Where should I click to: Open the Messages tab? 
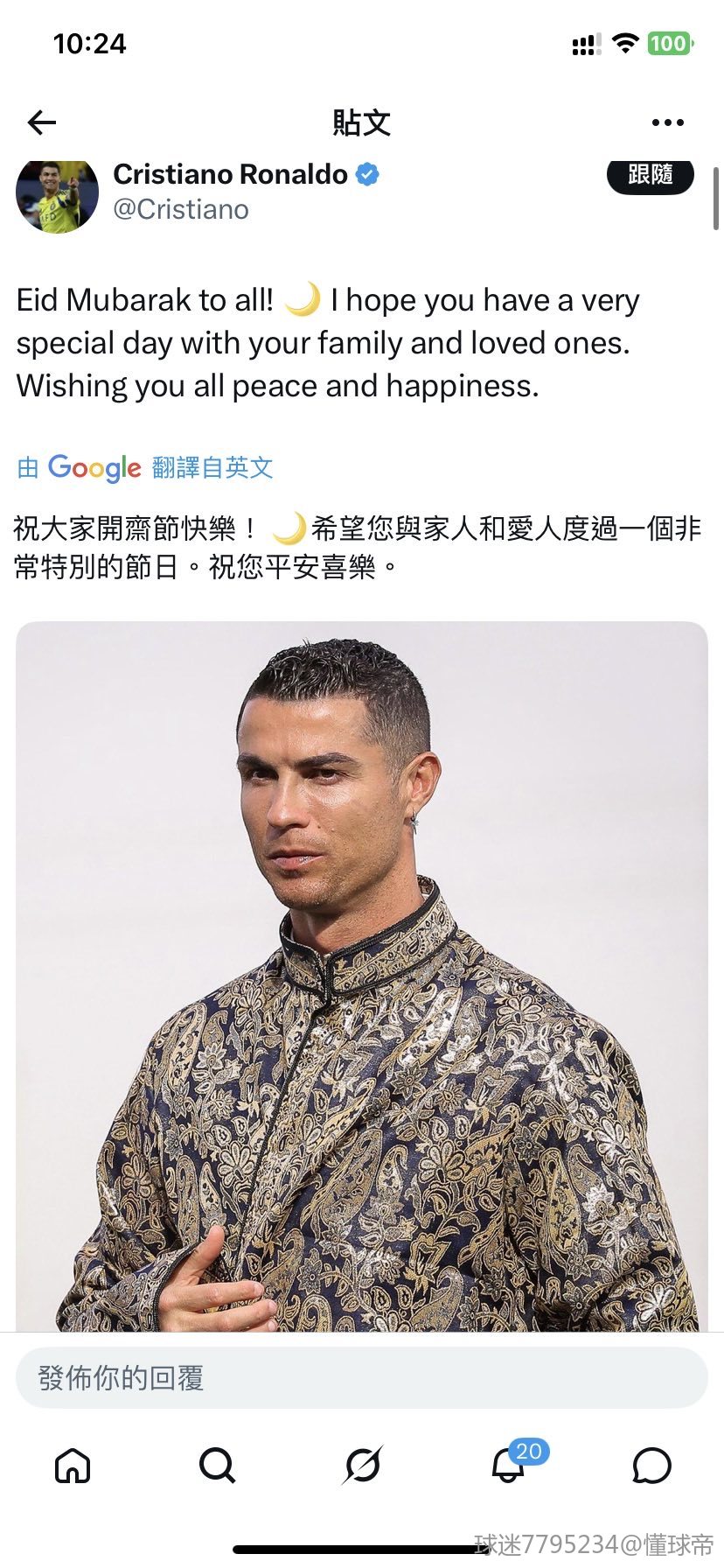651,1465
